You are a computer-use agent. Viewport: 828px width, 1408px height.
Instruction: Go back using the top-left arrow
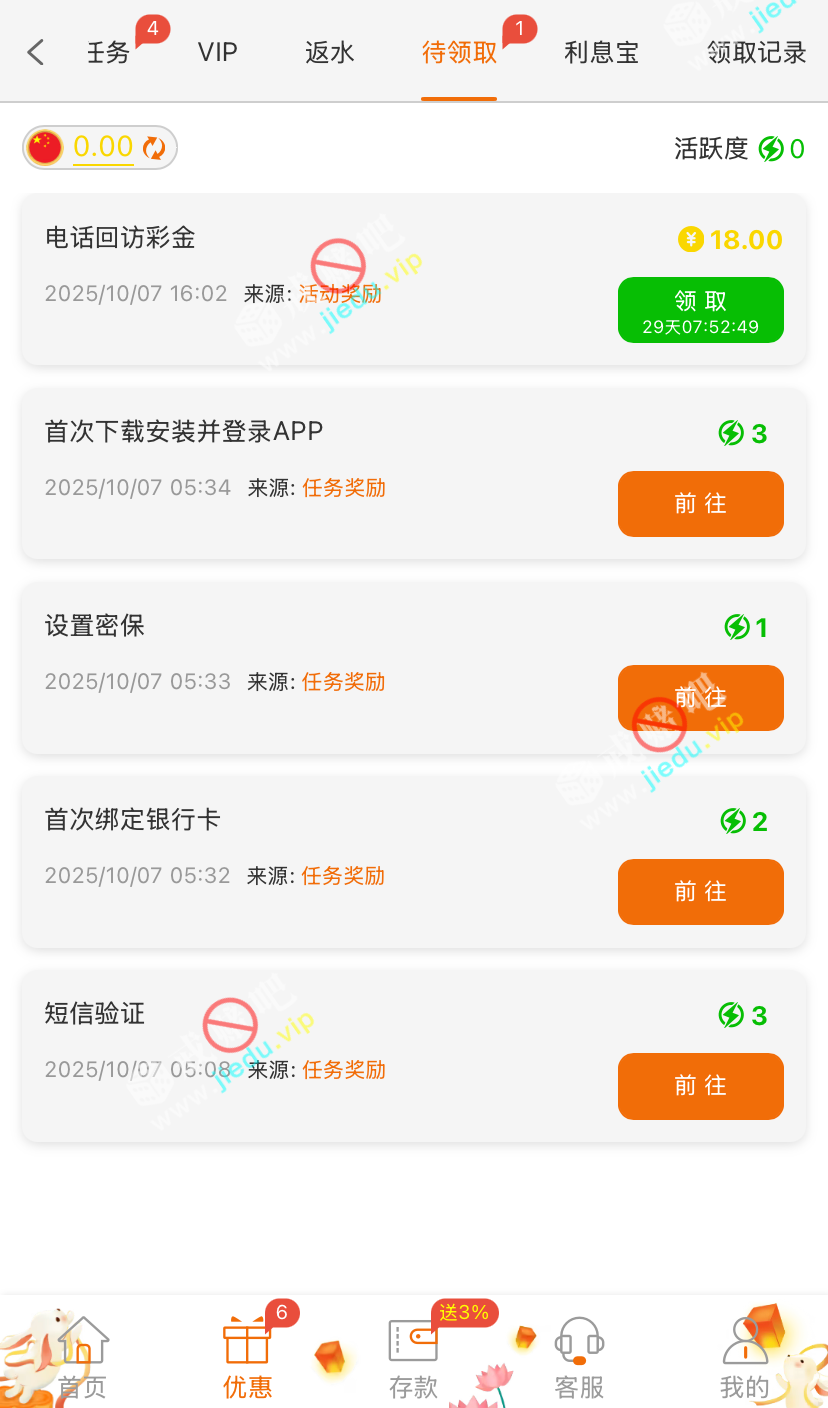(x=36, y=52)
